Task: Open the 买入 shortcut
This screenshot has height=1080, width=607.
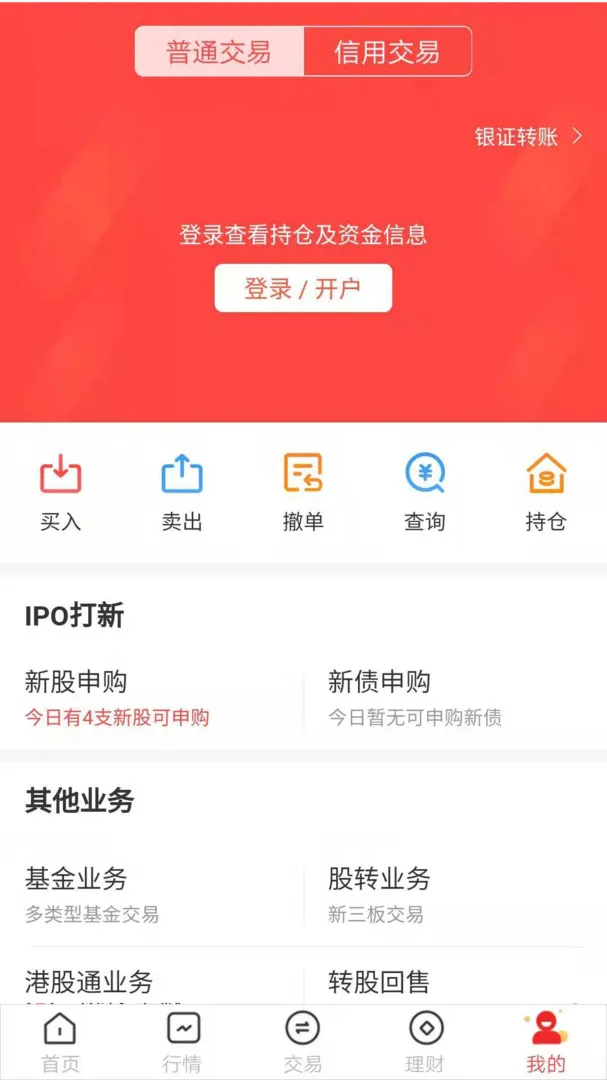Action: pos(60,491)
